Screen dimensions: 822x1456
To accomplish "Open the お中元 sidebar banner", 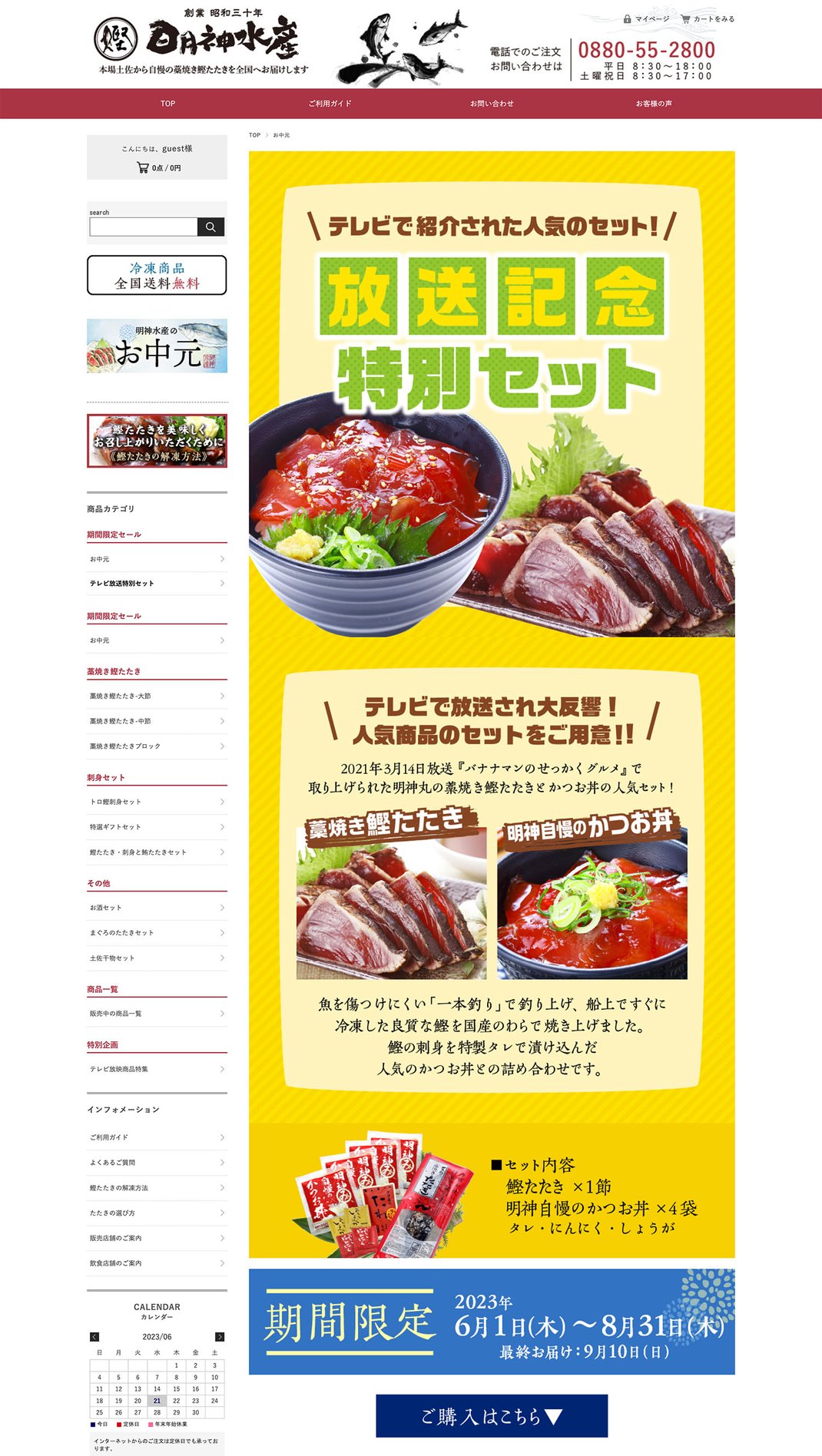I will click(157, 346).
